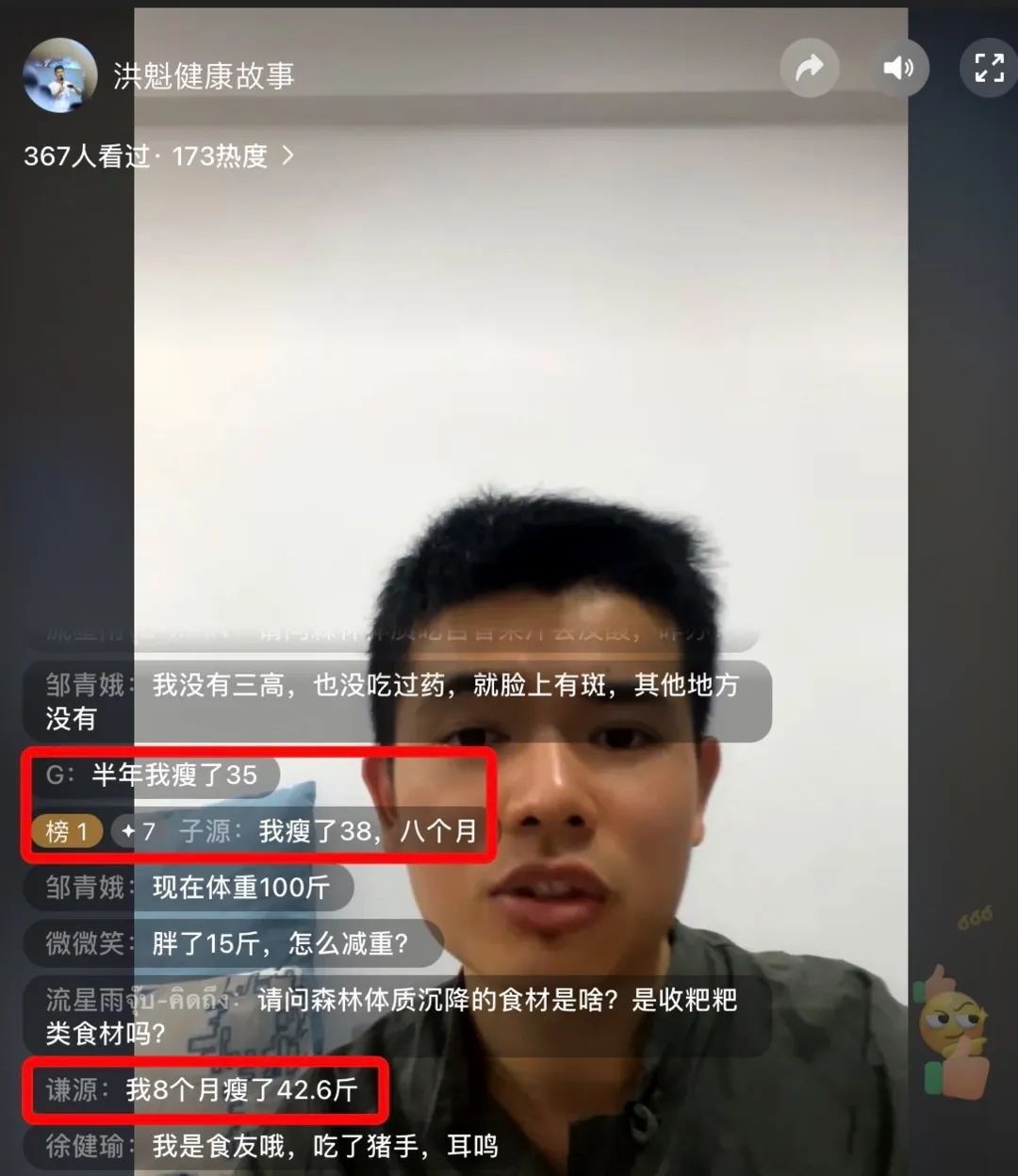1018x1176 pixels.
Task: Mute the livestream sound
Action: pos(897,68)
